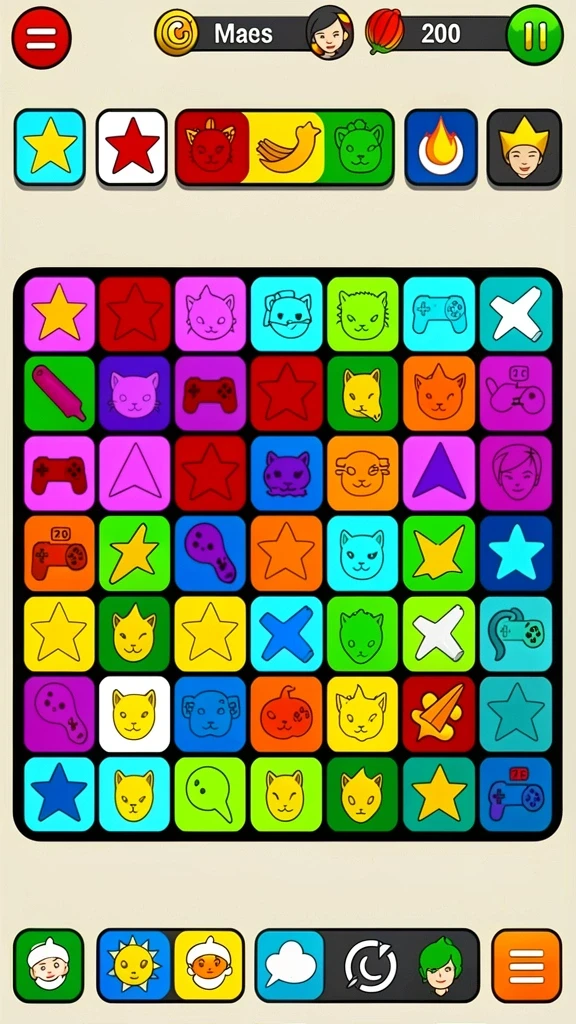576x1024 pixels.
Task: Open the Maes player avatar
Action: coord(330,33)
